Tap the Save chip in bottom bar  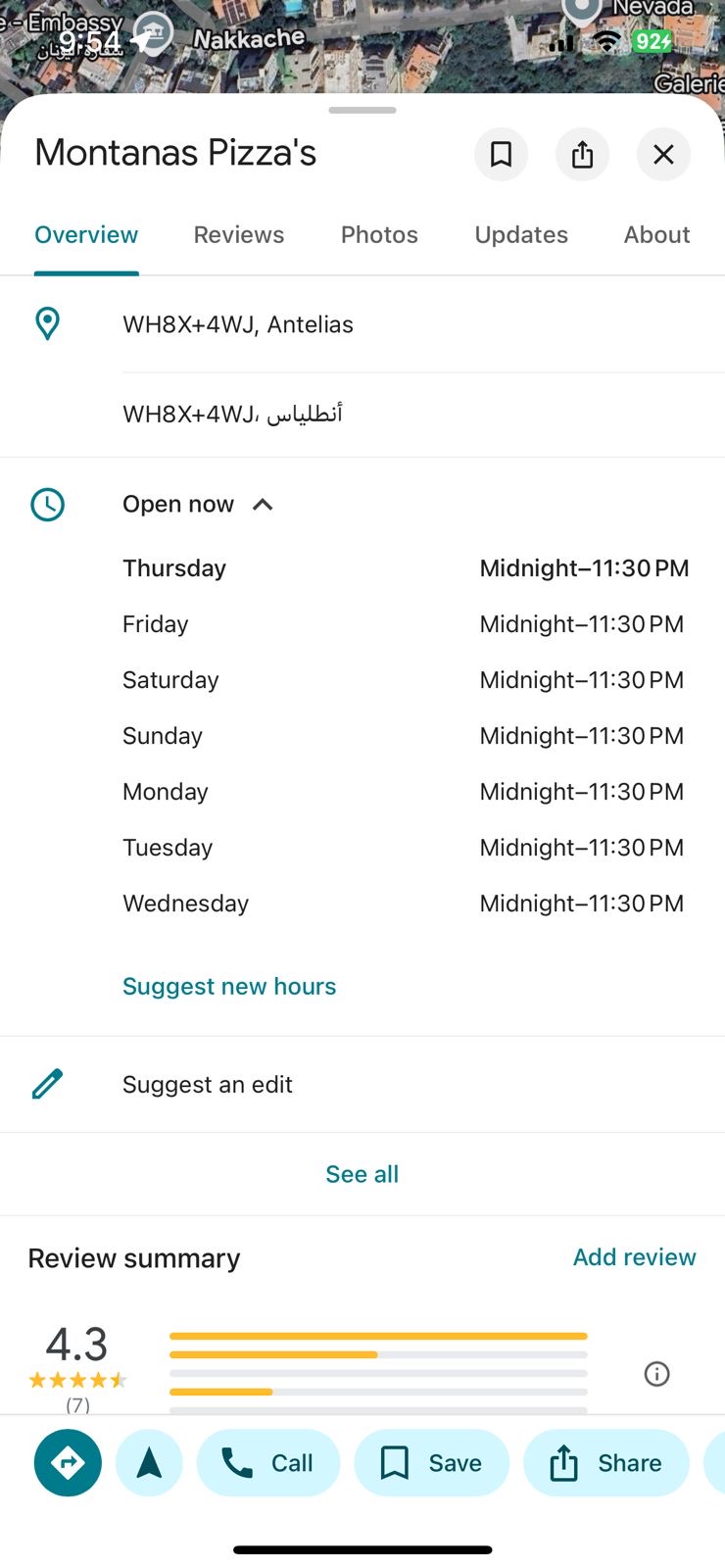(x=432, y=1463)
